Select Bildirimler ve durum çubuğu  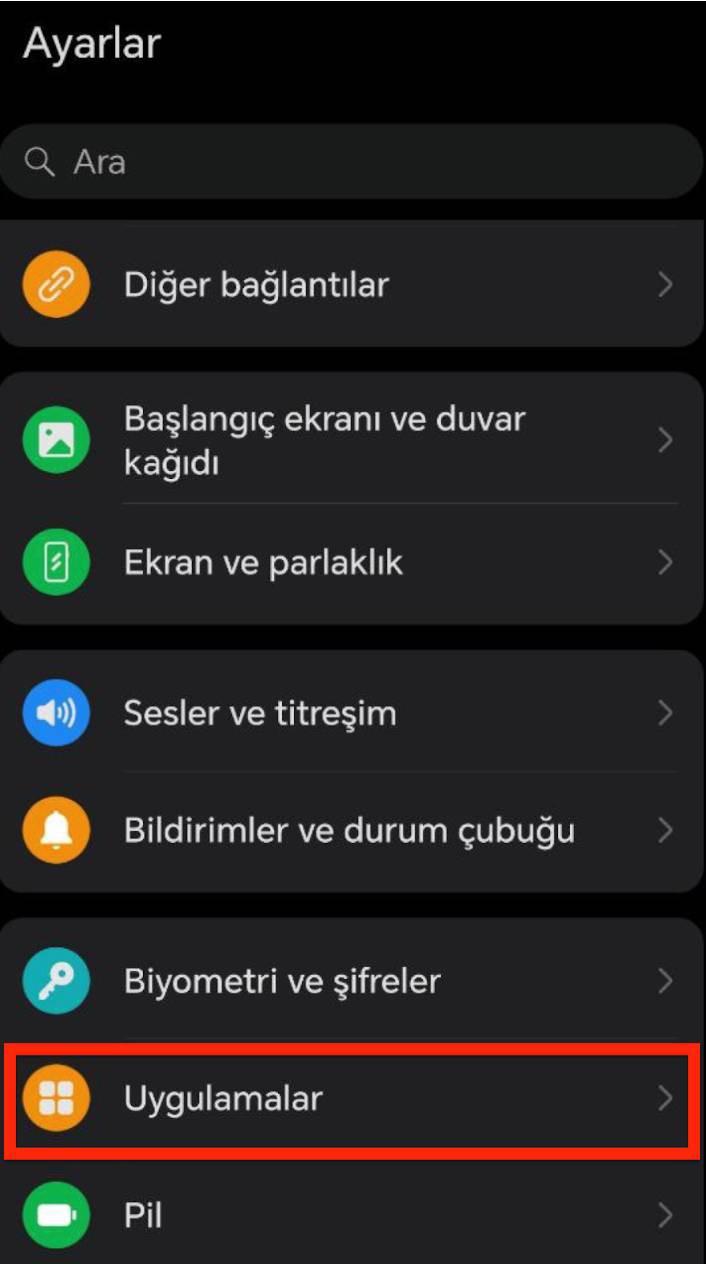[352, 830]
